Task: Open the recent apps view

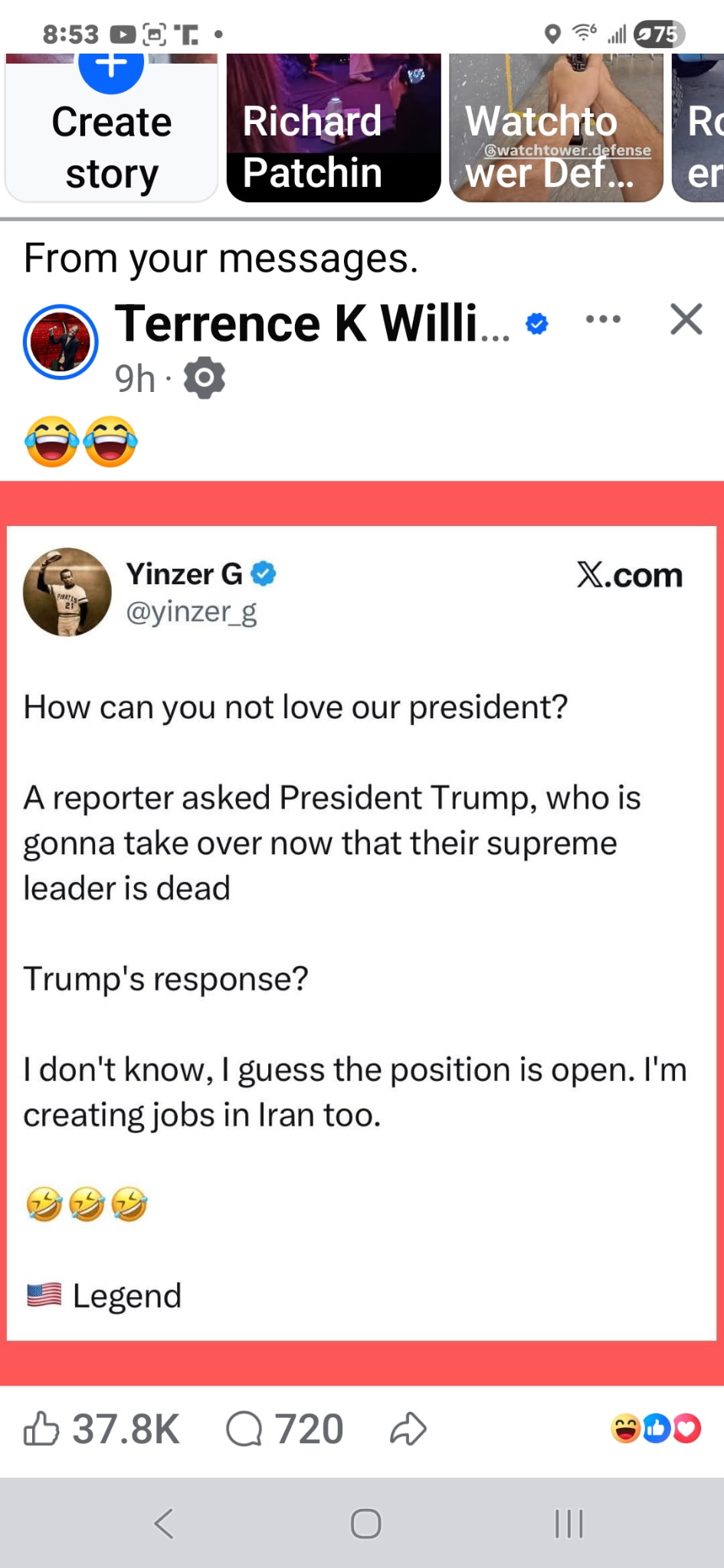Action: click(x=568, y=1524)
